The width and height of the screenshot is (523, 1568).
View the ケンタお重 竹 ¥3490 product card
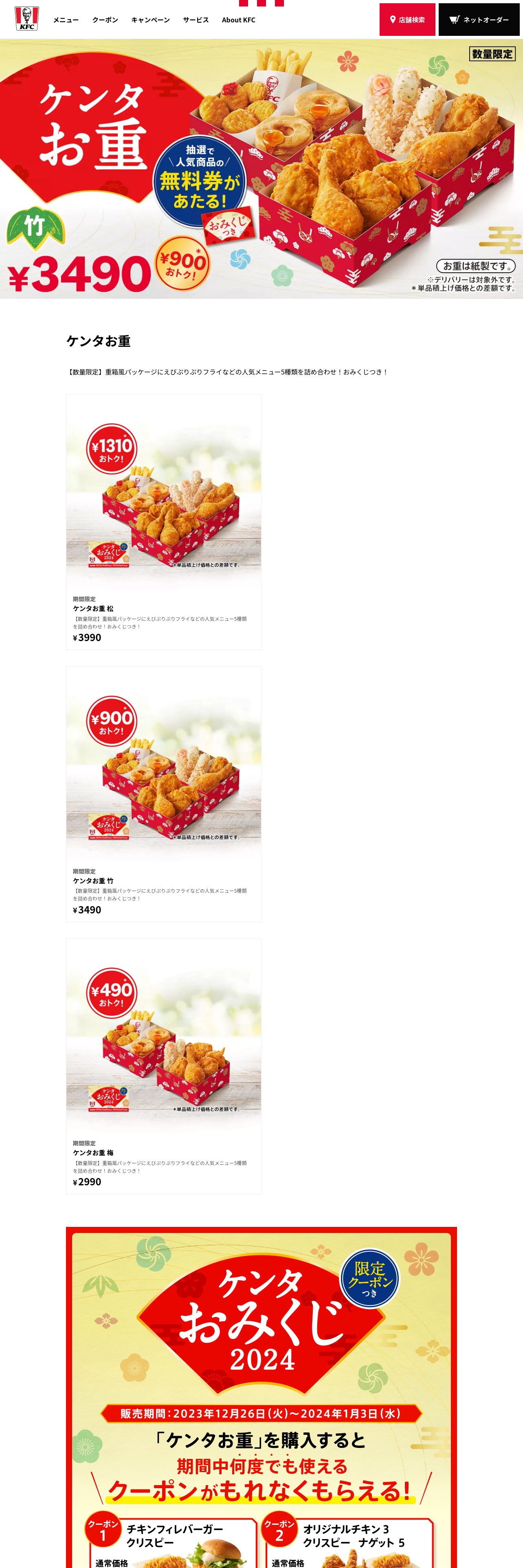(163, 794)
